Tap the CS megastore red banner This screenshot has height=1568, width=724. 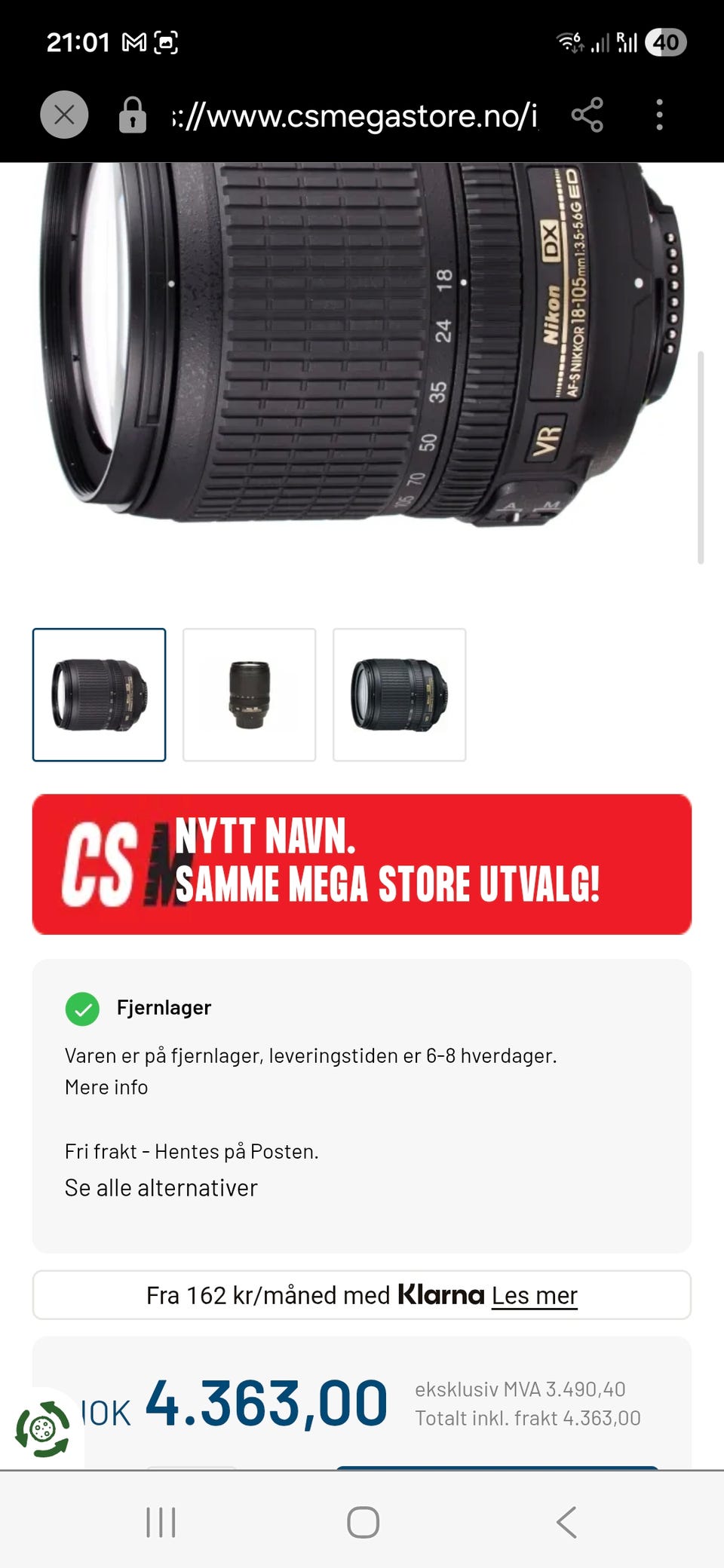[362, 863]
